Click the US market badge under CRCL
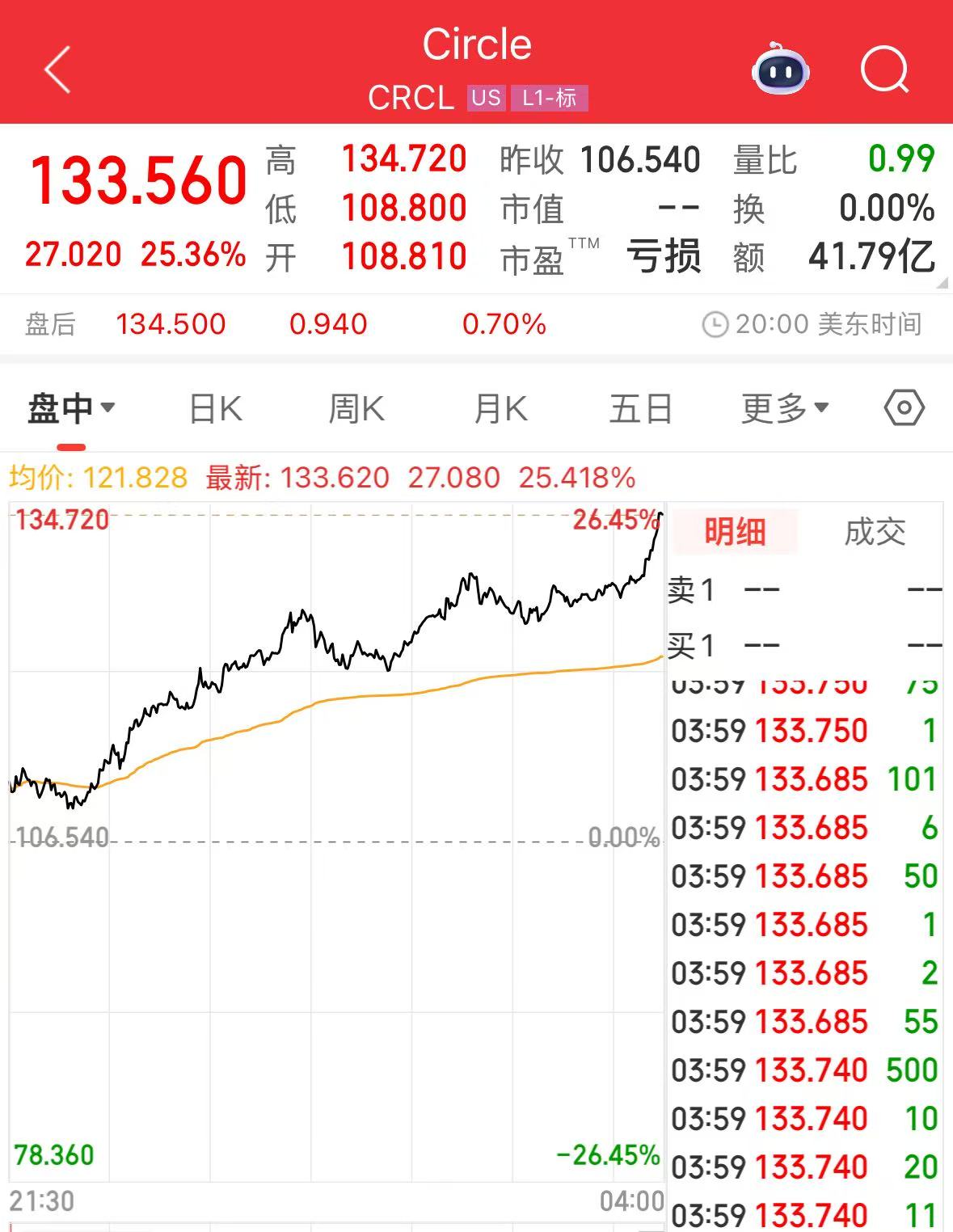 (486, 99)
